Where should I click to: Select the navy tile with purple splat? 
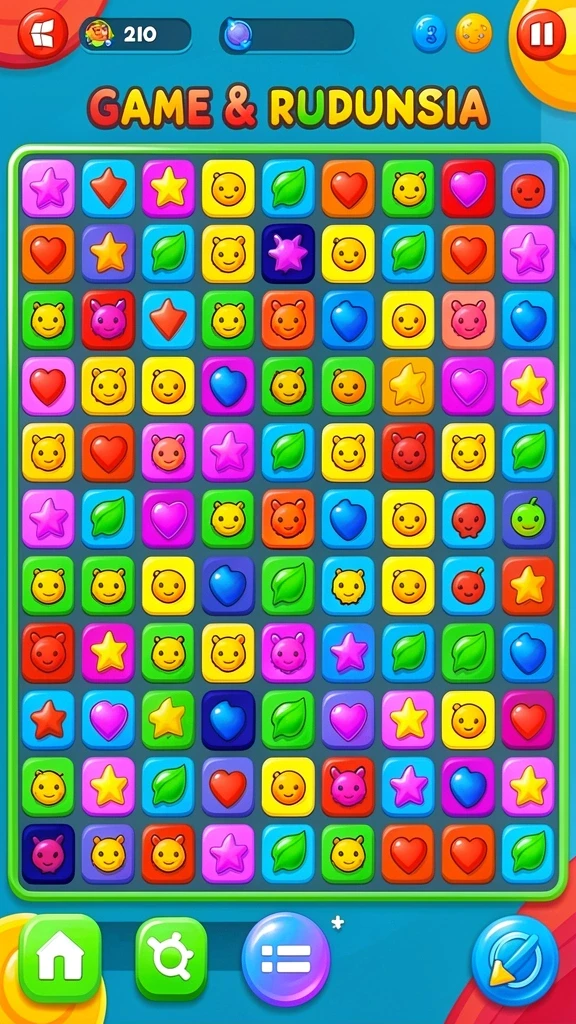click(x=288, y=254)
